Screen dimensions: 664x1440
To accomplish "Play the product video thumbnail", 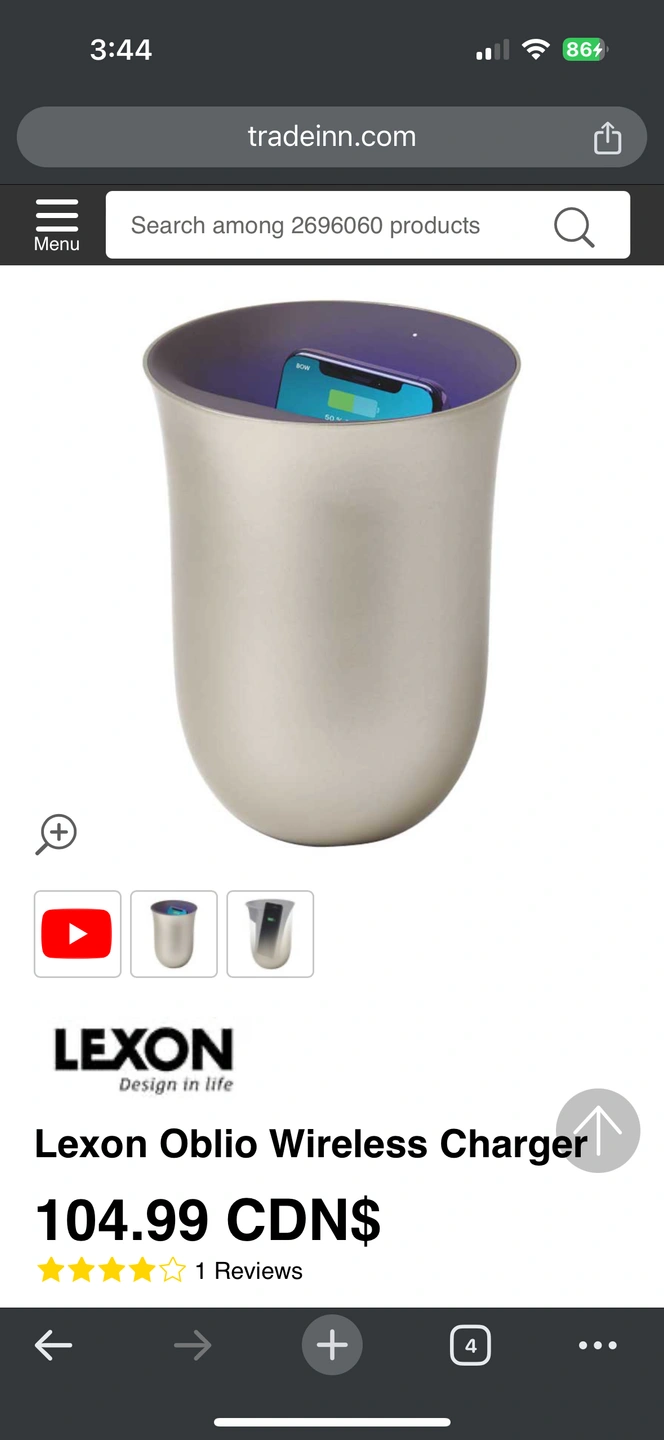I will pos(78,934).
